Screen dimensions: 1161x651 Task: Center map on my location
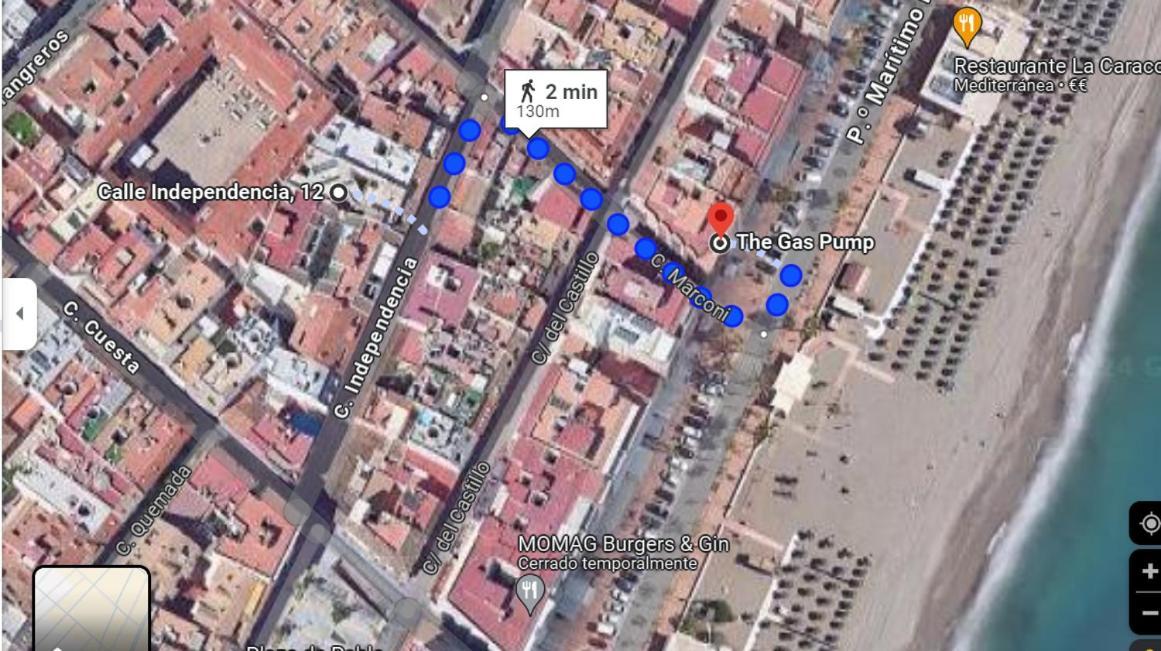[x=1148, y=524]
